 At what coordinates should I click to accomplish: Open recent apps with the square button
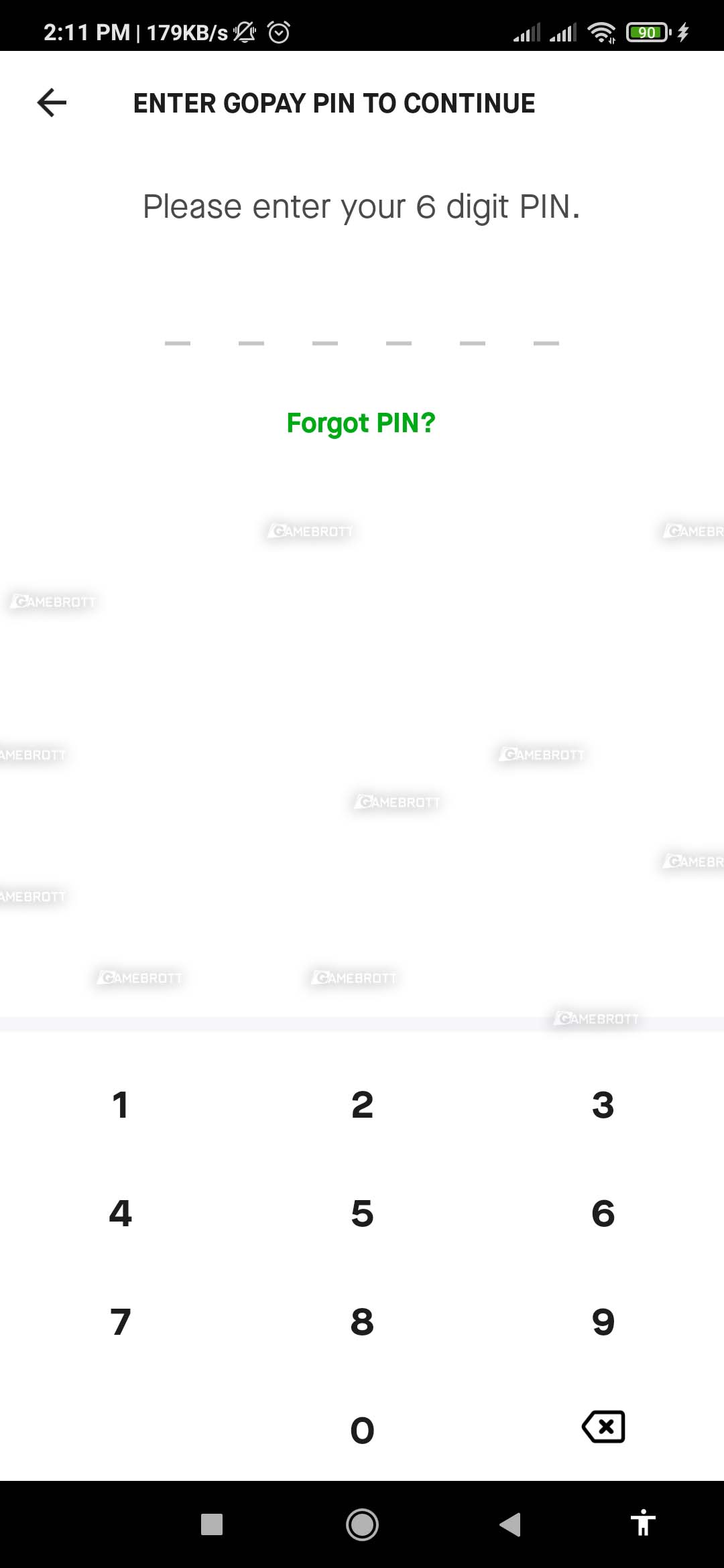point(212,1524)
